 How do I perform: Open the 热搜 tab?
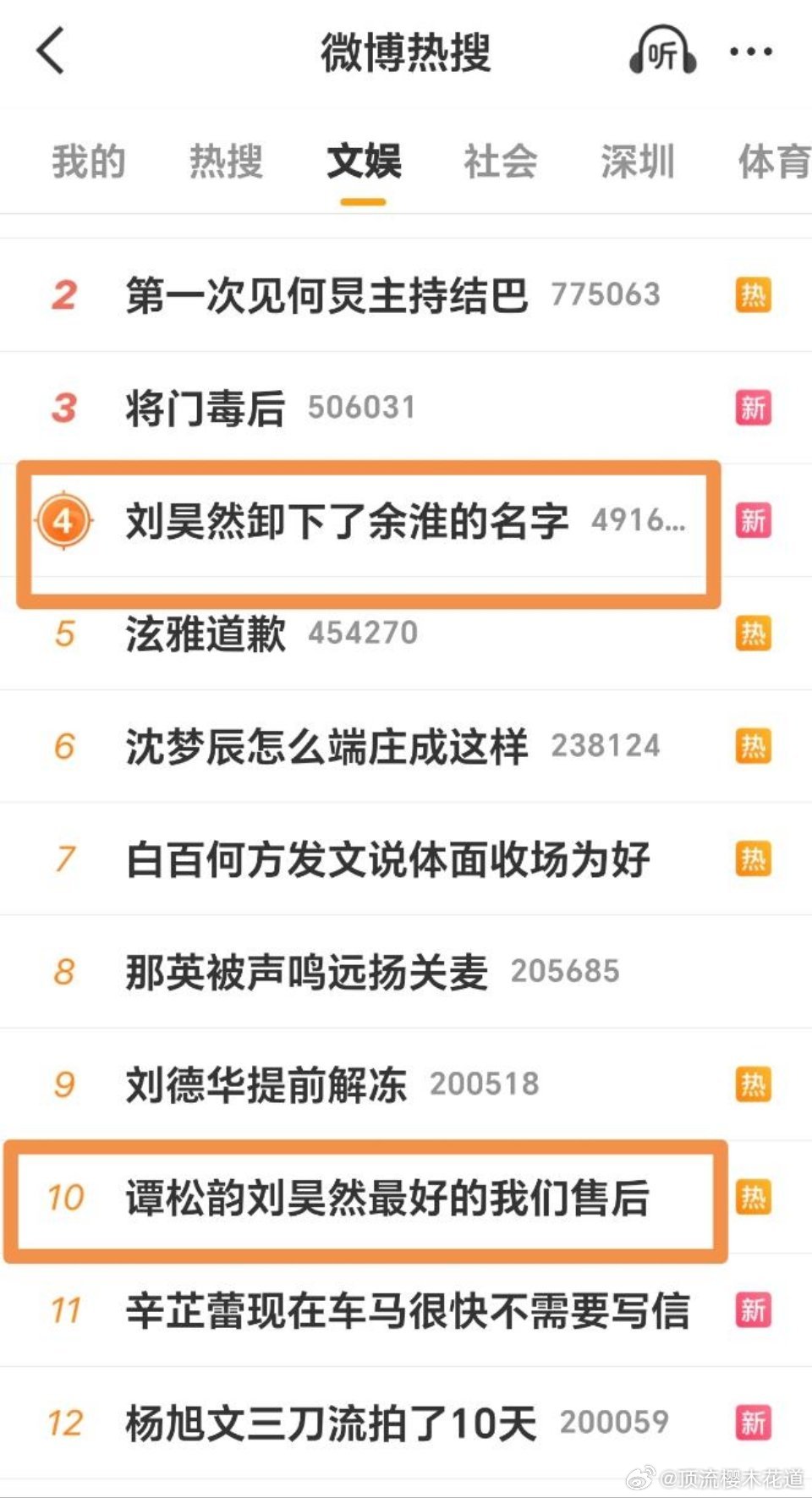[224, 162]
